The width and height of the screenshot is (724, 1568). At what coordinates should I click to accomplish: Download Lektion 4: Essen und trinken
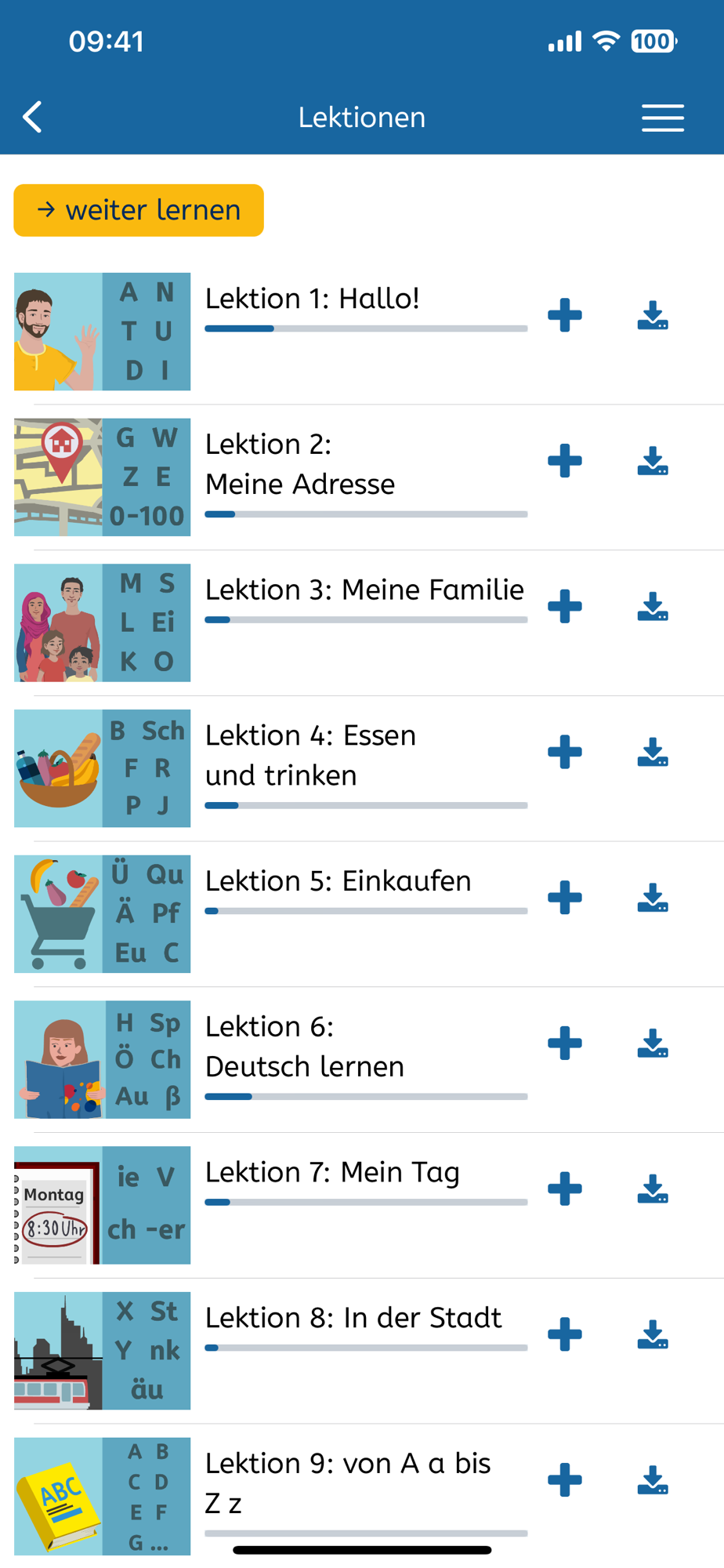click(x=652, y=753)
